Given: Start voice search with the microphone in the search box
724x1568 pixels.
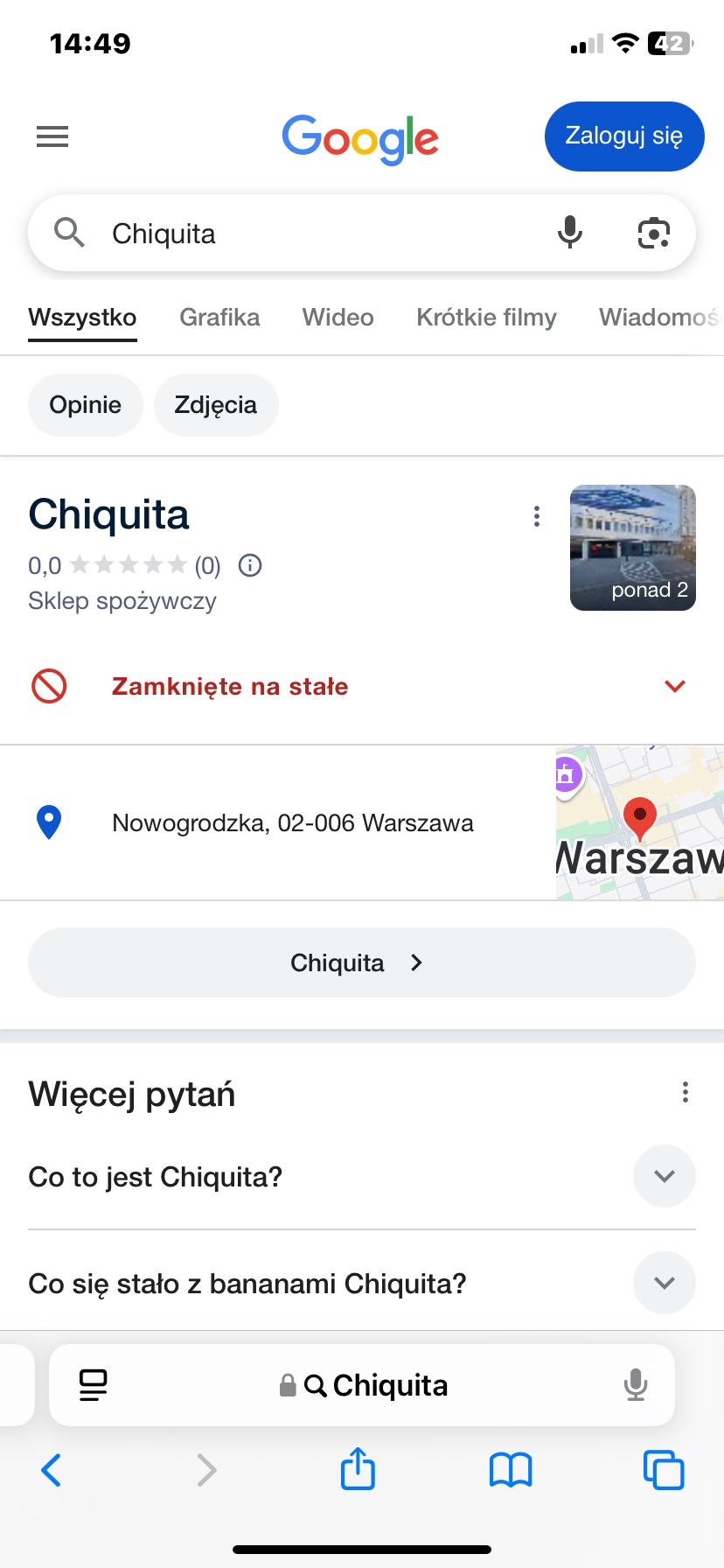Looking at the screenshot, I should coord(570,233).
